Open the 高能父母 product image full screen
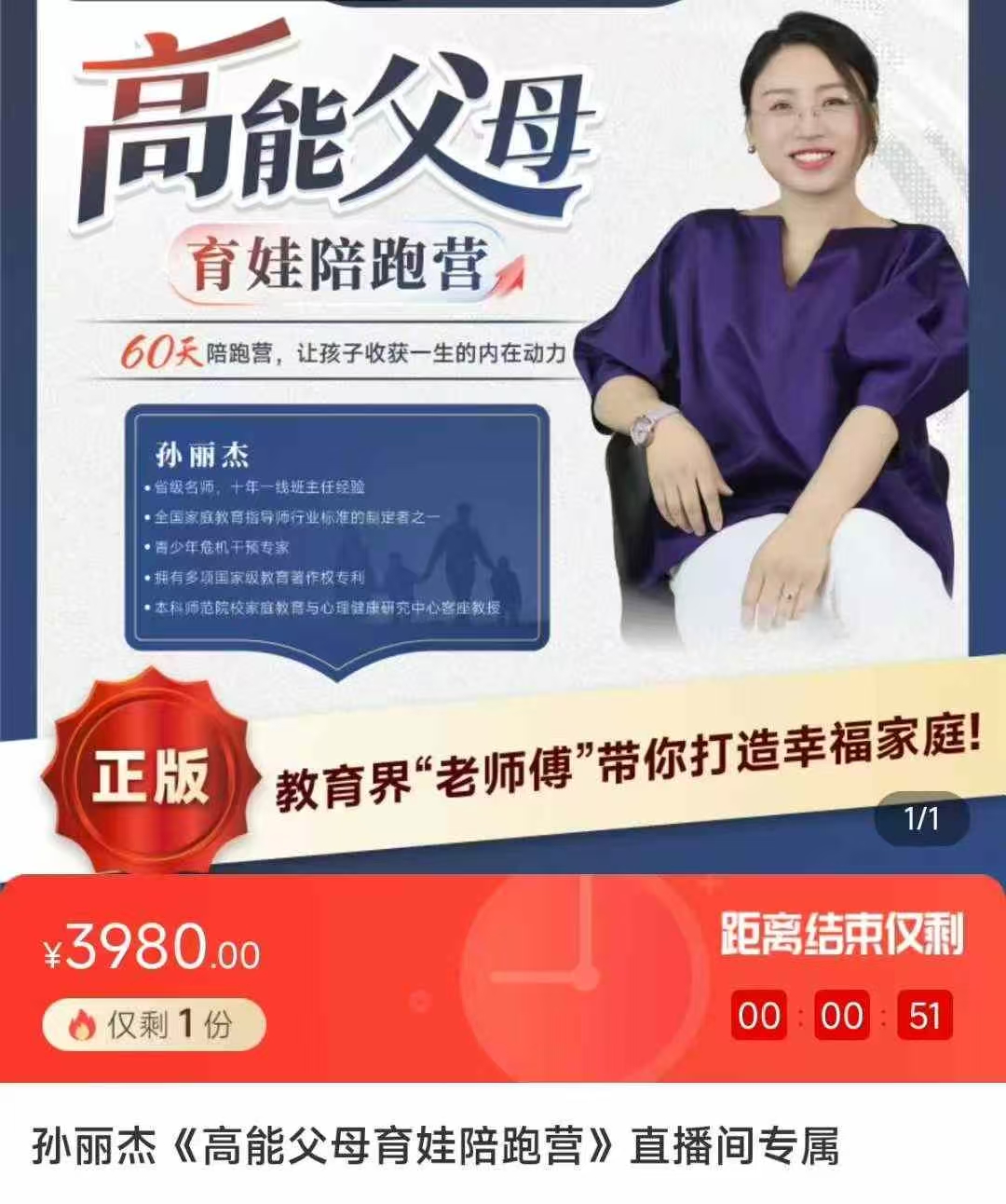This screenshot has height=1204, width=1006. (x=503, y=419)
